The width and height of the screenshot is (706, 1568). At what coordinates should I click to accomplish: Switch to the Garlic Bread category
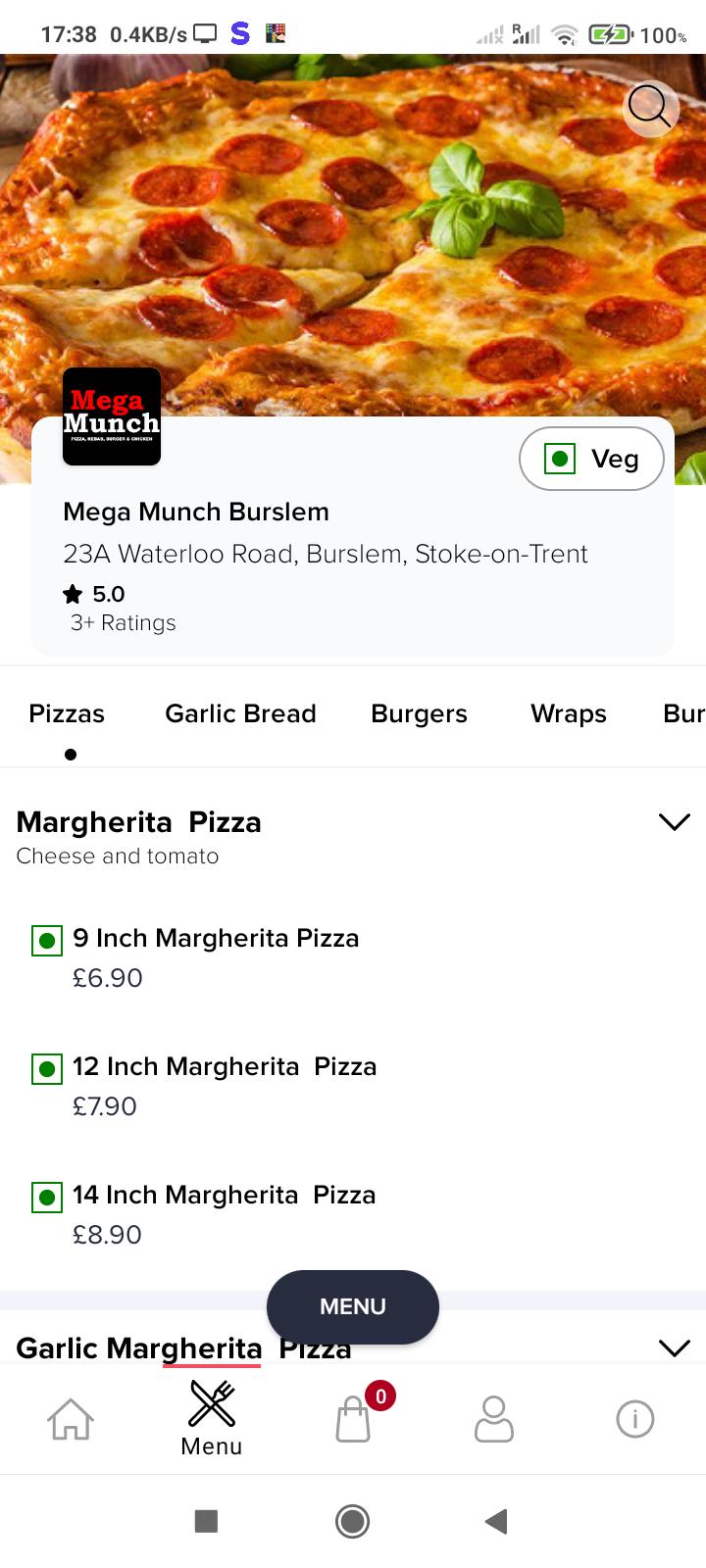click(240, 713)
